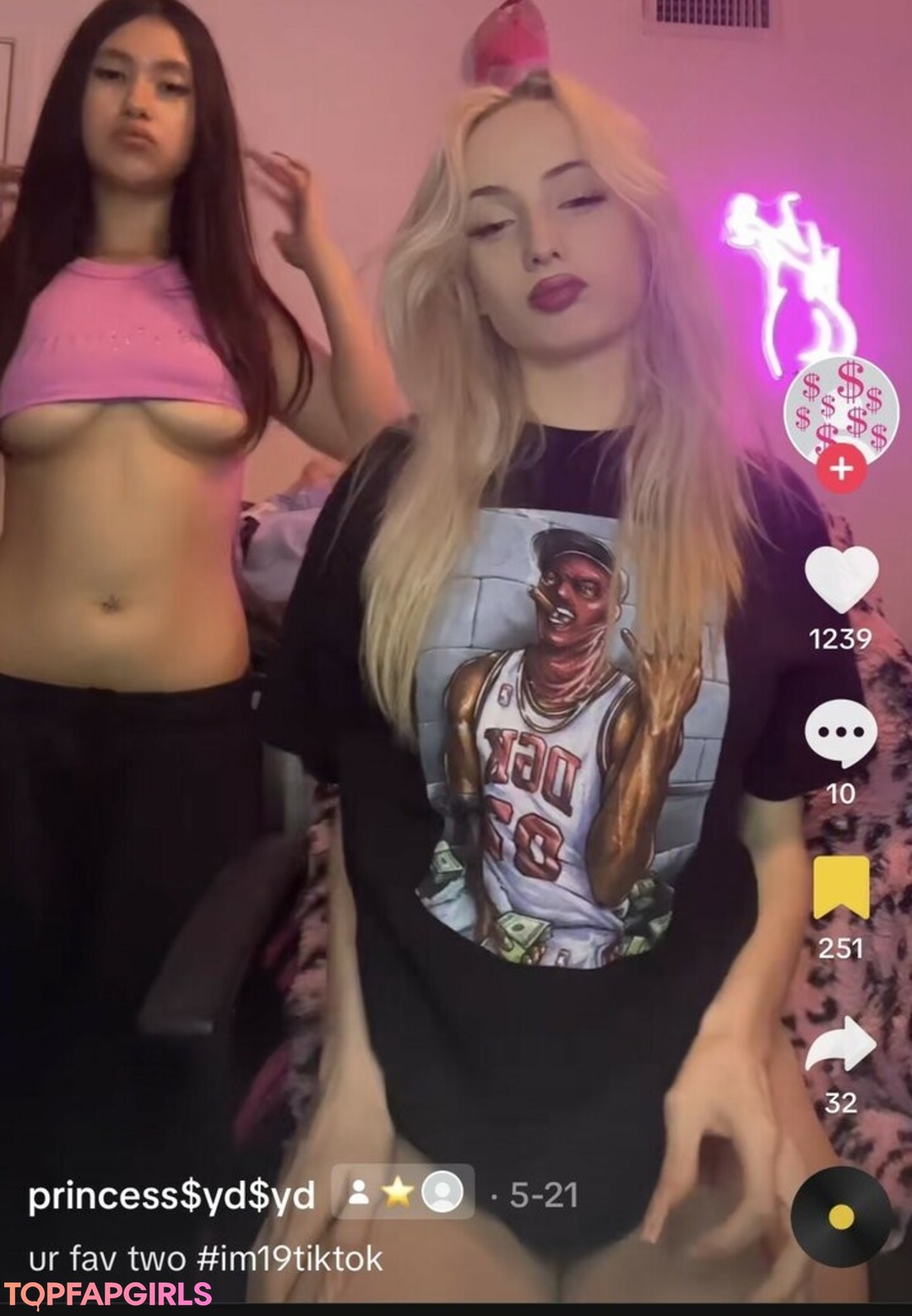Share this video
The height and width of the screenshot is (1316, 912).
841,1044
